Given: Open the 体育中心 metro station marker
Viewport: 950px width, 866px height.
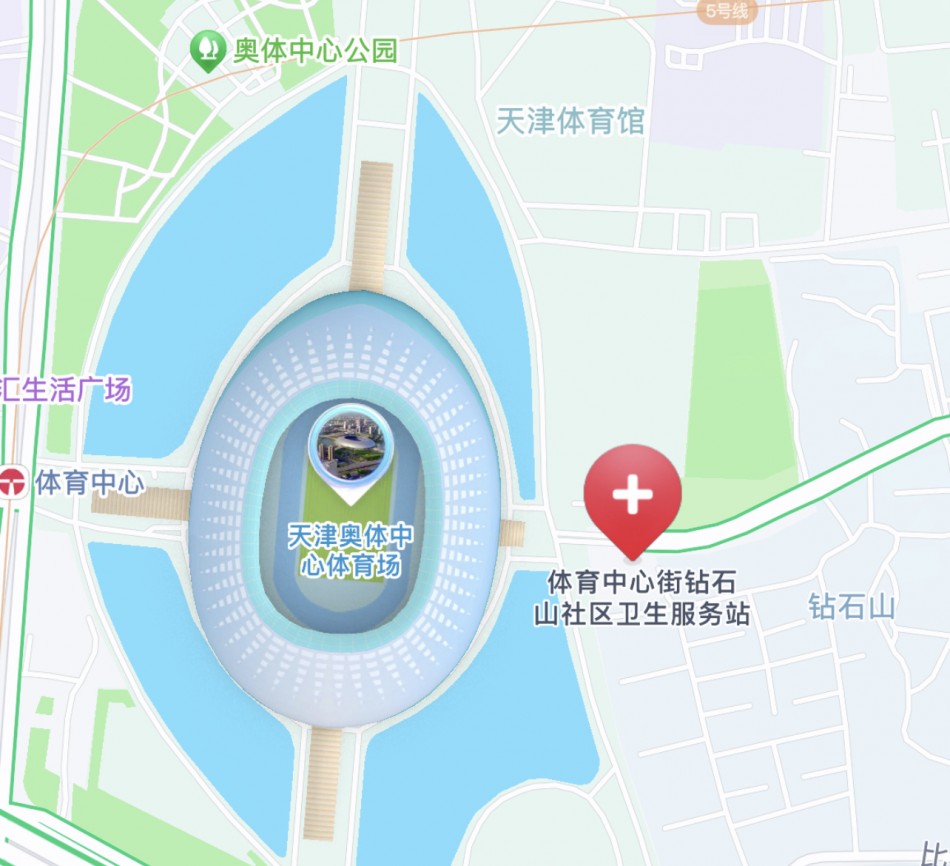Looking at the screenshot, I should click(x=13, y=484).
